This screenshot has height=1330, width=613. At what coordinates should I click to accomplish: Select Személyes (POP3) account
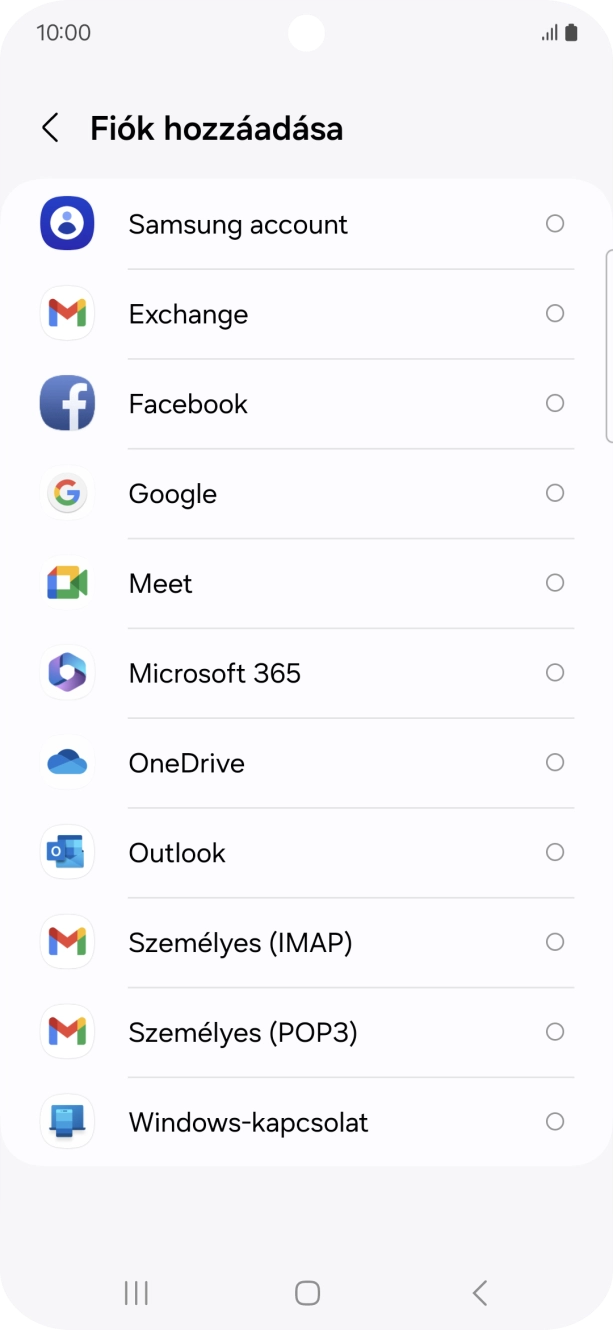pos(243,1032)
